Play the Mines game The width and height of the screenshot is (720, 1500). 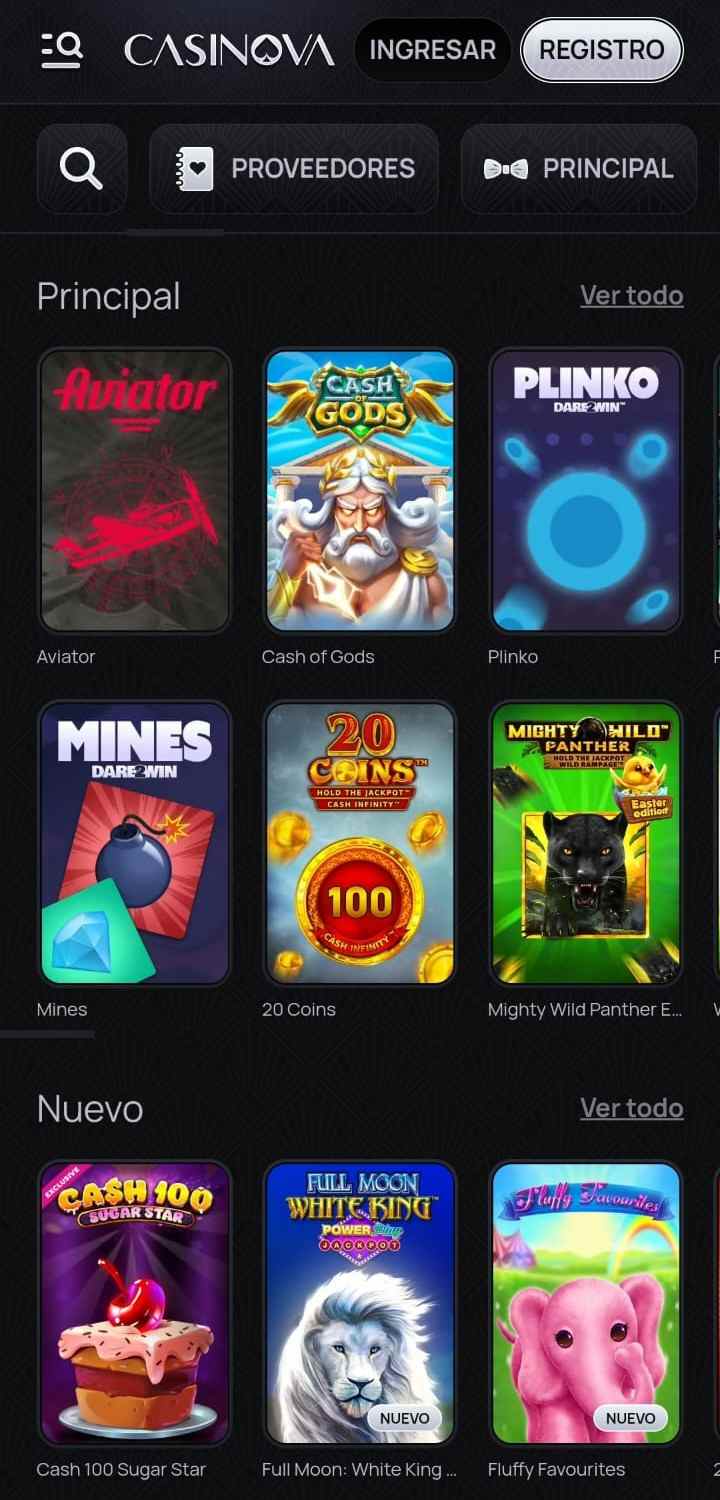coord(135,843)
